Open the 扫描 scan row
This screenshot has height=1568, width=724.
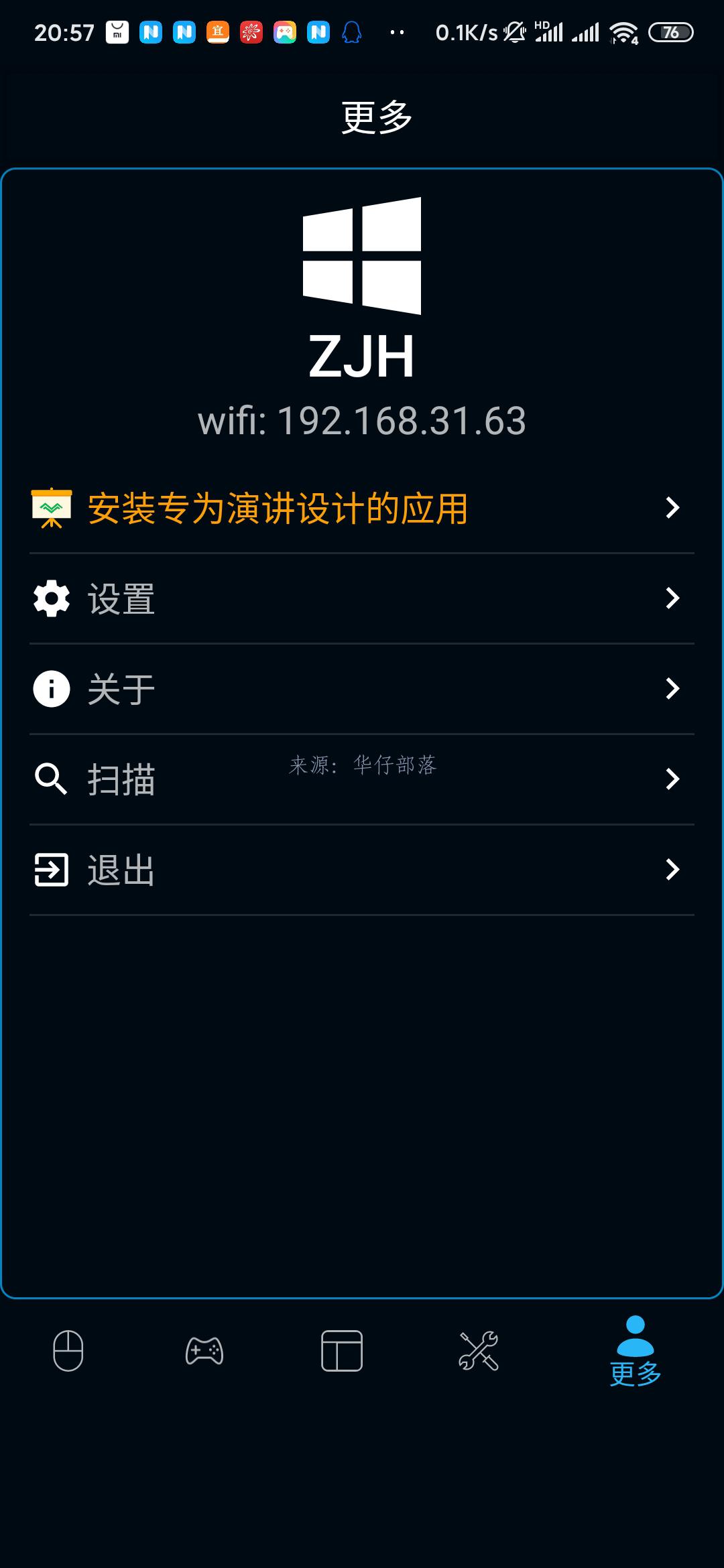(x=362, y=779)
